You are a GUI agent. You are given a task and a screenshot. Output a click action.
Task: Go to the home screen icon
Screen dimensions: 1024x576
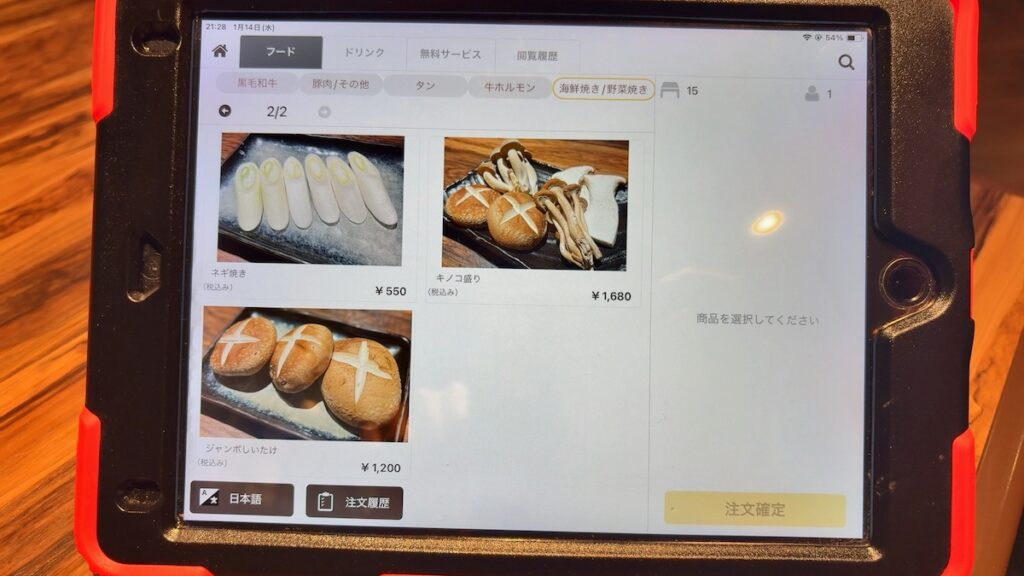(220, 51)
